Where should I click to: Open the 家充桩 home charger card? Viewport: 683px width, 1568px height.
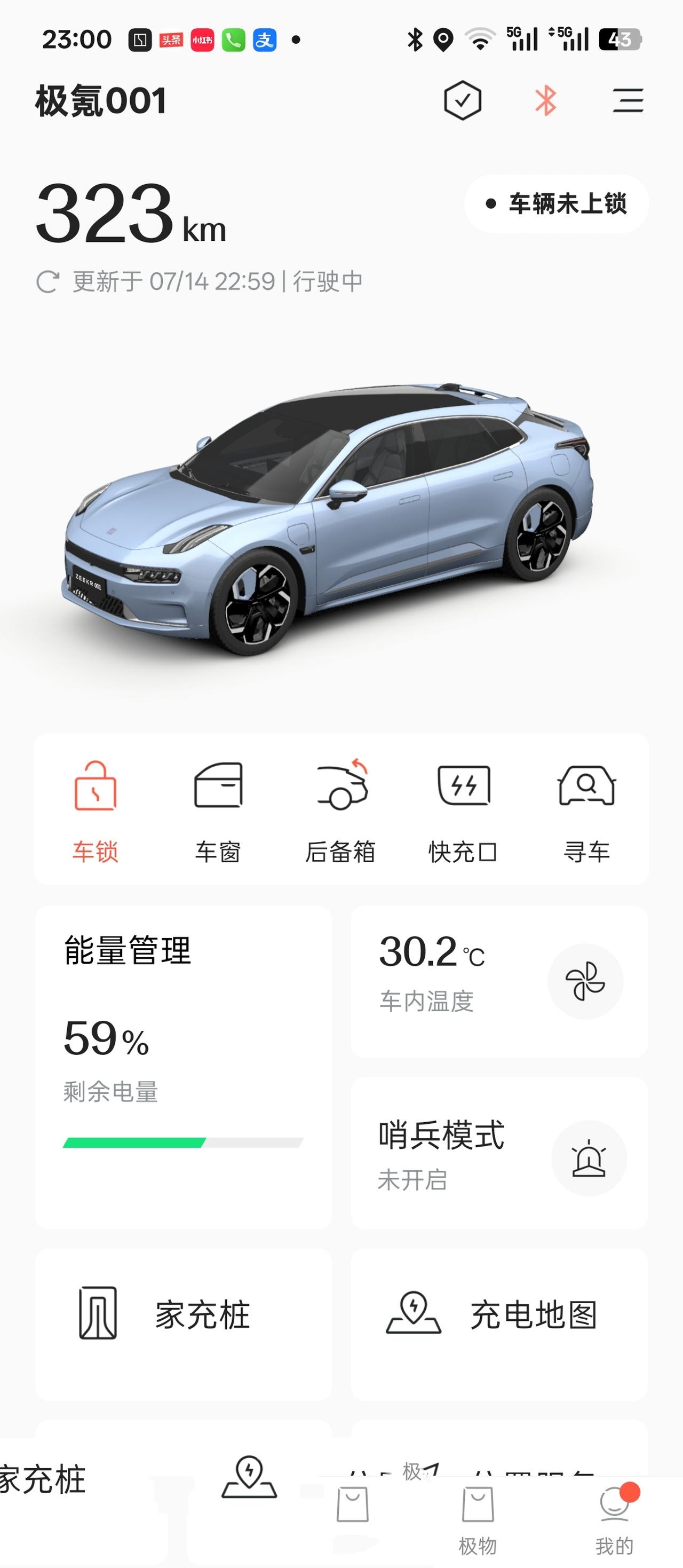click(x=183, y=1325)
